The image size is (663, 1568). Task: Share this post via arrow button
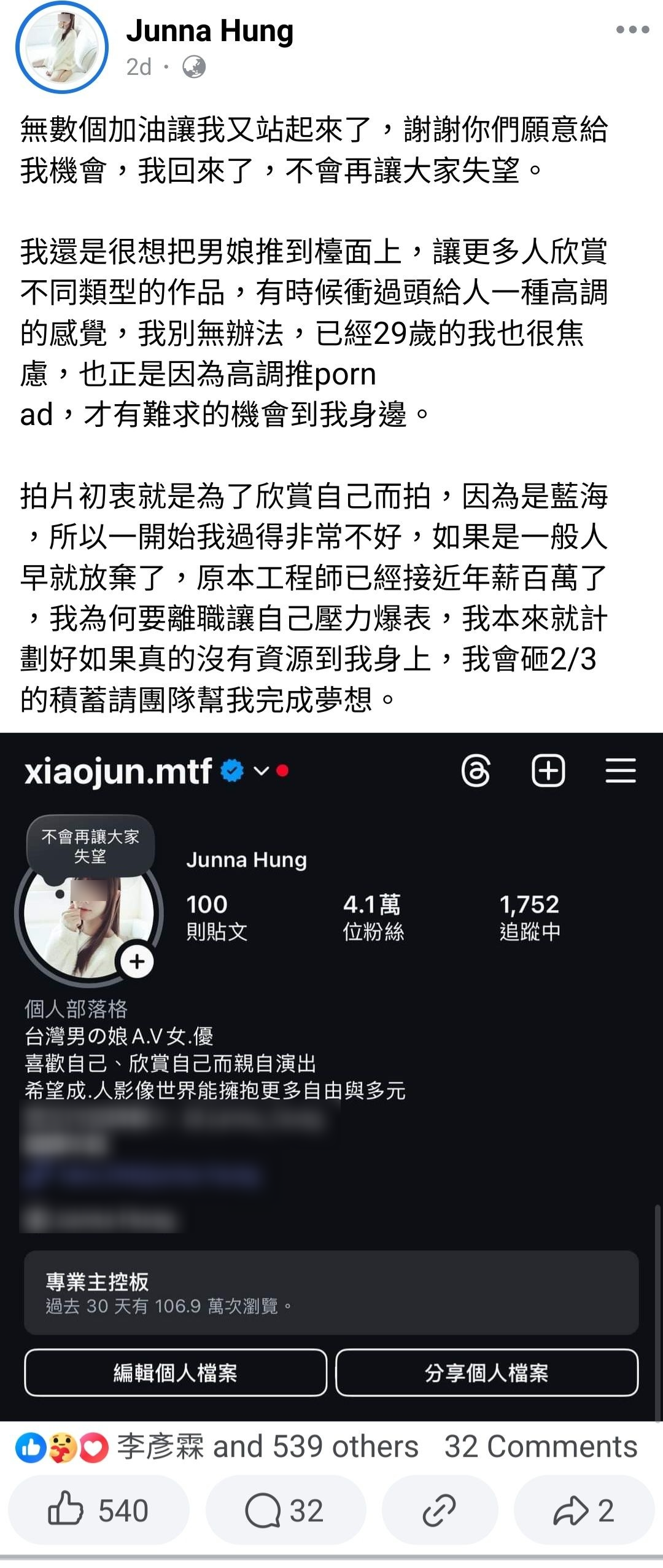pos(583,1510)
